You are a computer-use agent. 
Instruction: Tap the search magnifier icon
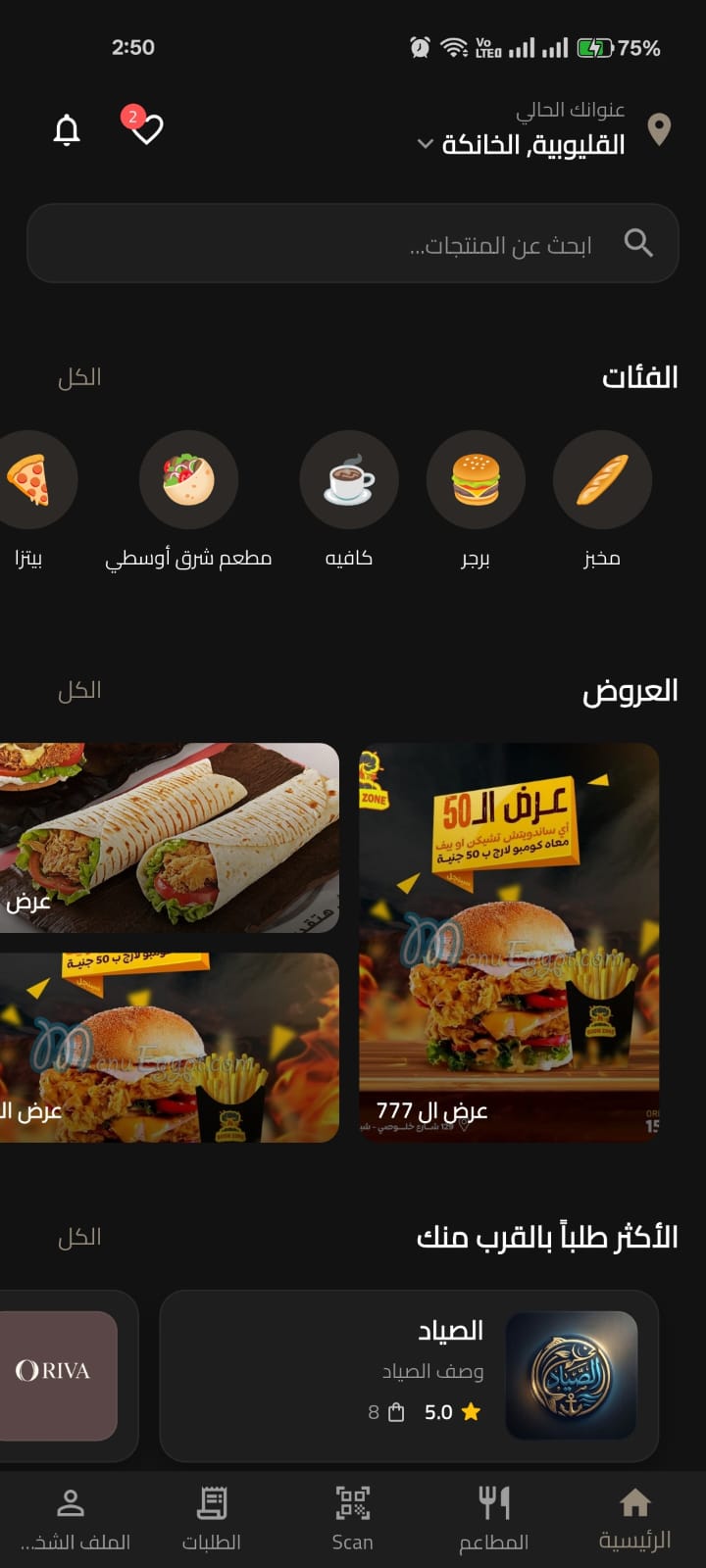click(639, 242)
